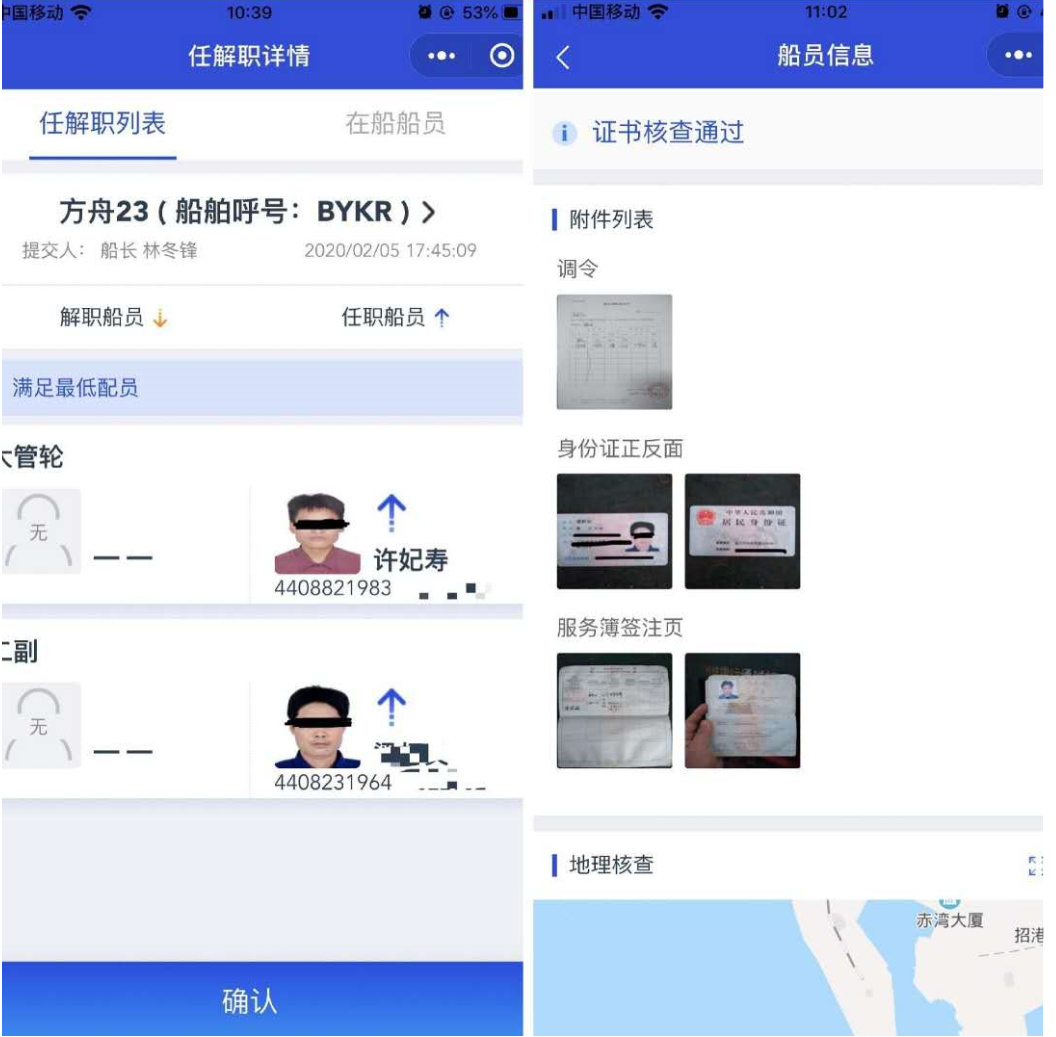
Task: View the 调令 attachment image
Action: pyautogui.click(x=614, y=352)
